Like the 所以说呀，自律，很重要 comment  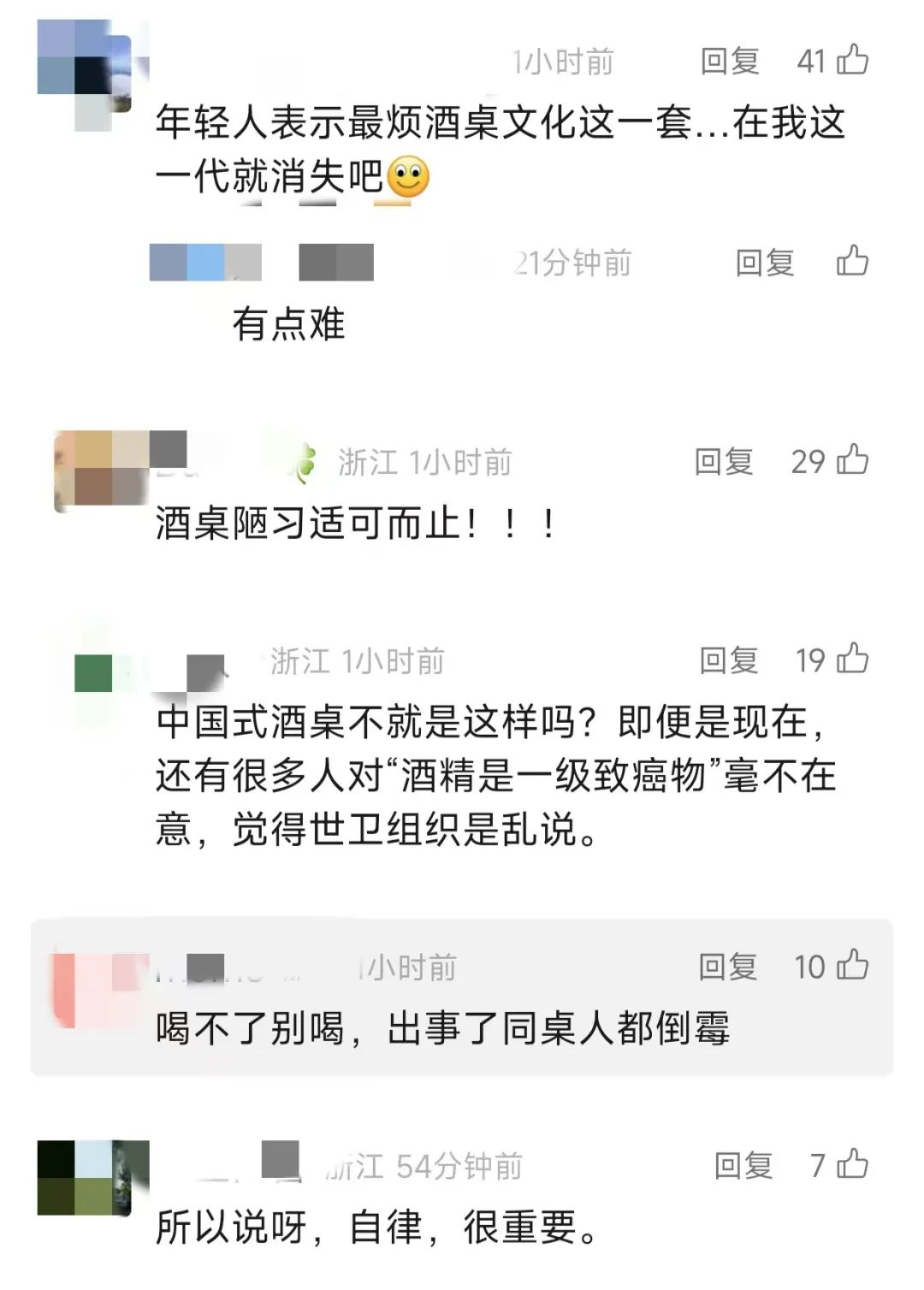coord(852,1164)
